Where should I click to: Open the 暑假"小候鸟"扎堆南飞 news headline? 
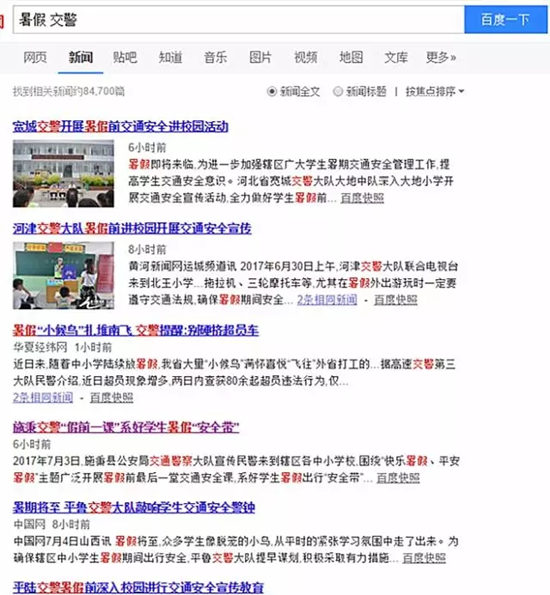pyautogui.click(x=136, y=330)
